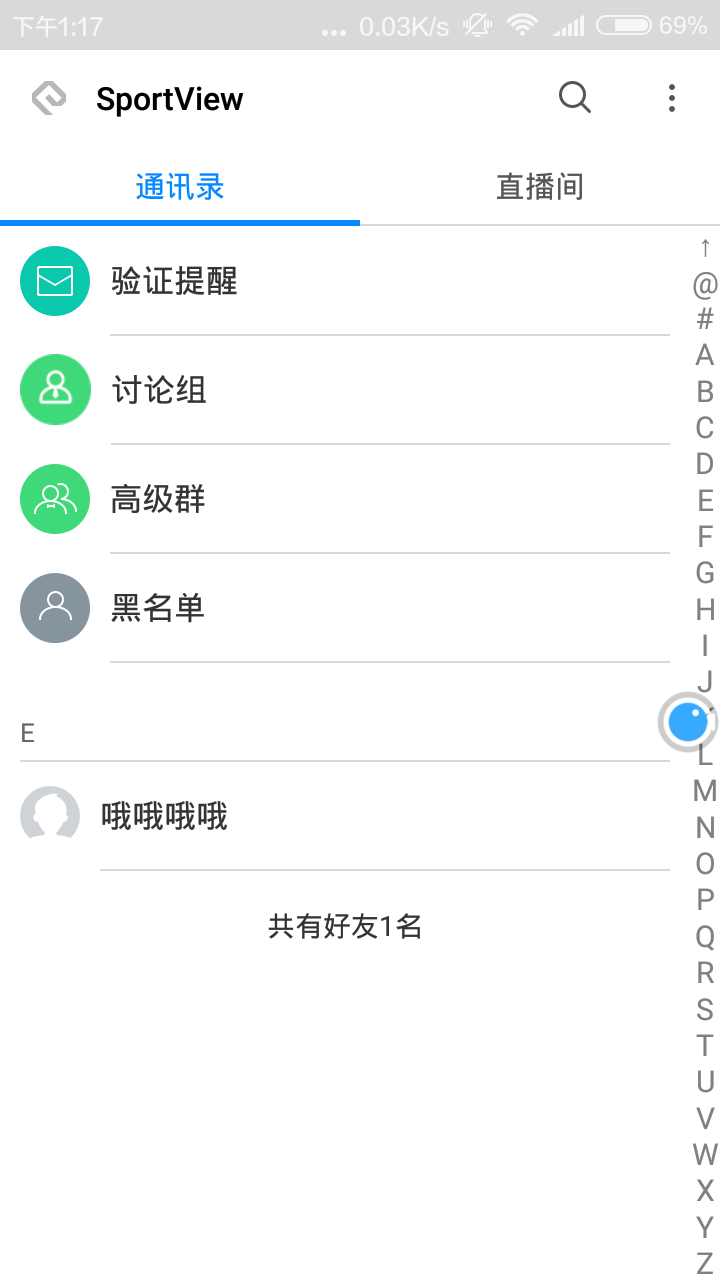Jump to letter Z in index
The height and width of the screenshot is (1280, 720).
(705, 1263)
